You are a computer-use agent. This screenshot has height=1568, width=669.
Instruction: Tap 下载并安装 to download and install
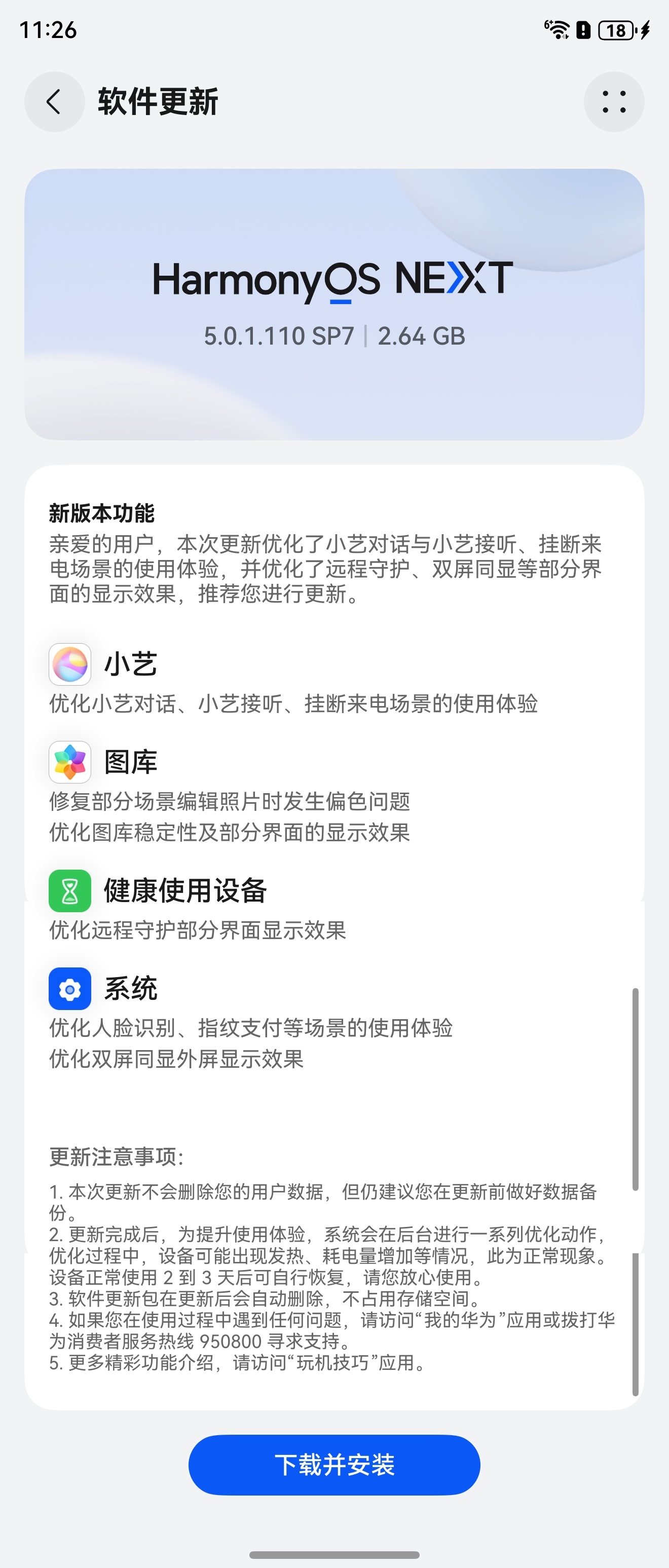(x=334, y=1465)
